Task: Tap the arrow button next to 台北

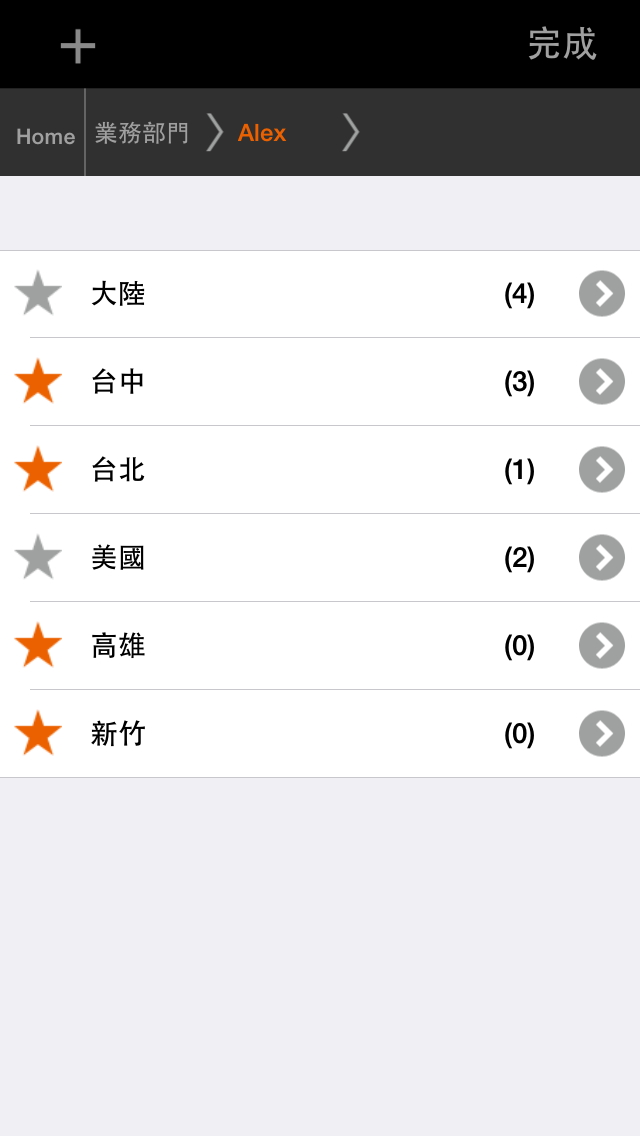Action: click(x=602, y=470)
